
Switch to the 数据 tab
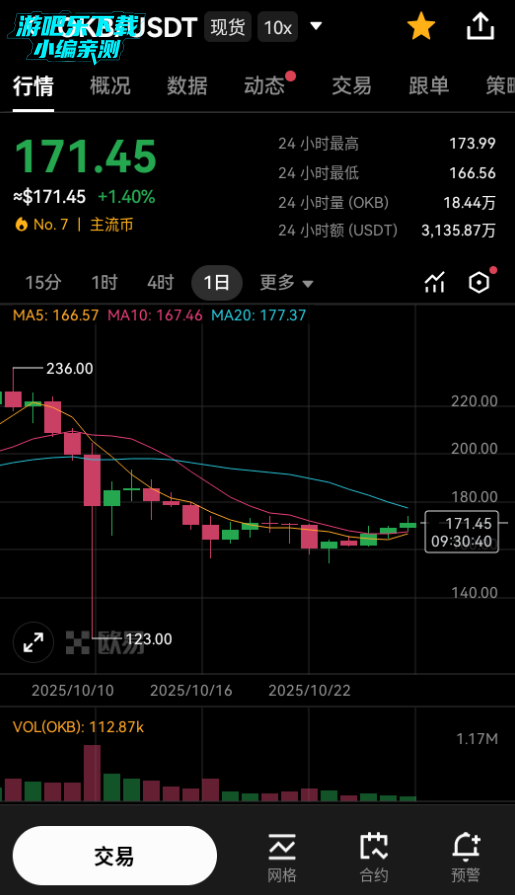coord(187,86)
